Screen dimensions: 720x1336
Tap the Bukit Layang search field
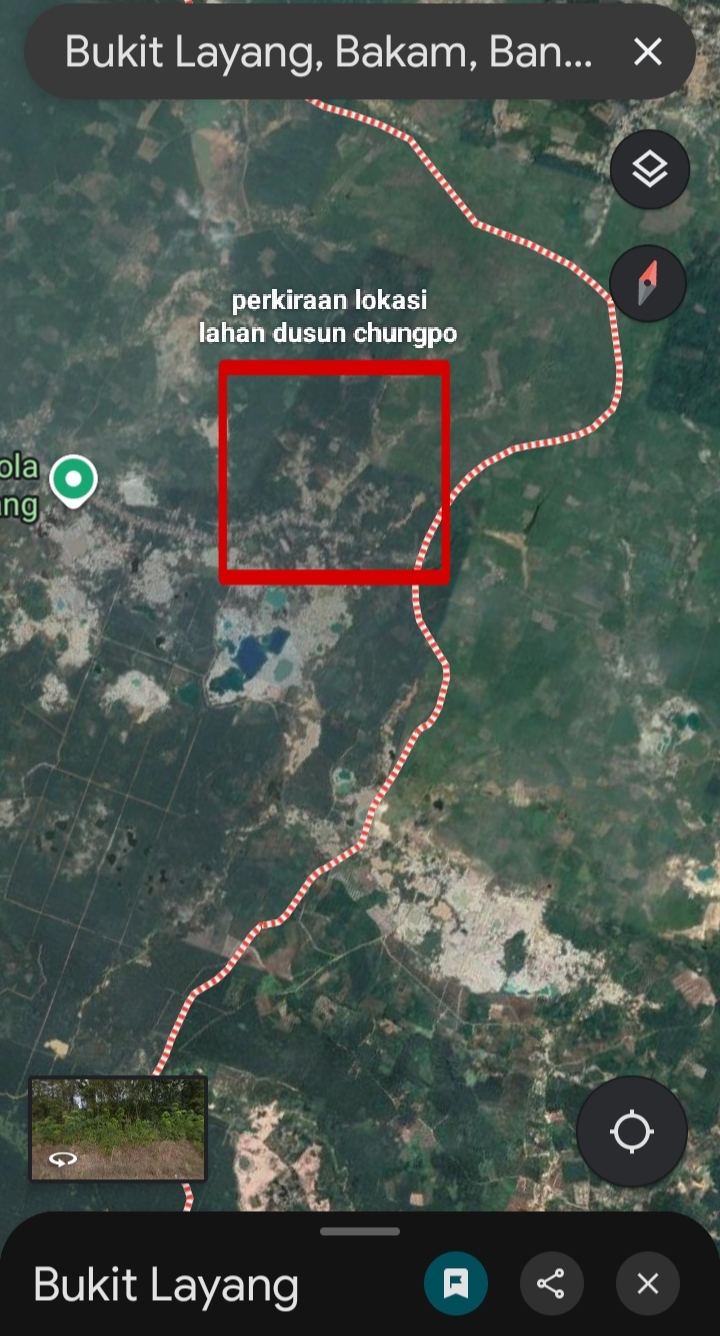tap(328, 52)
